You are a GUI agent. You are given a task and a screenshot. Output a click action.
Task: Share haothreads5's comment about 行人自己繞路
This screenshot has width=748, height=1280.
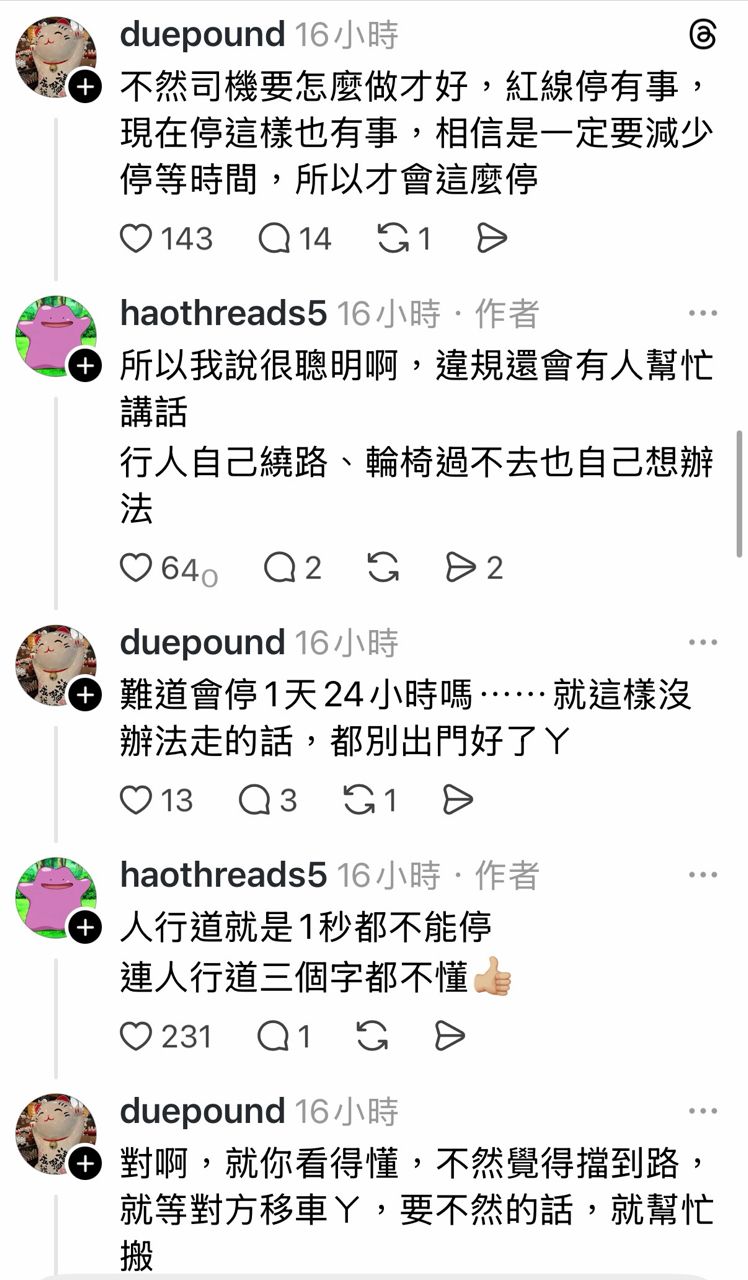[x=460, y=568]
